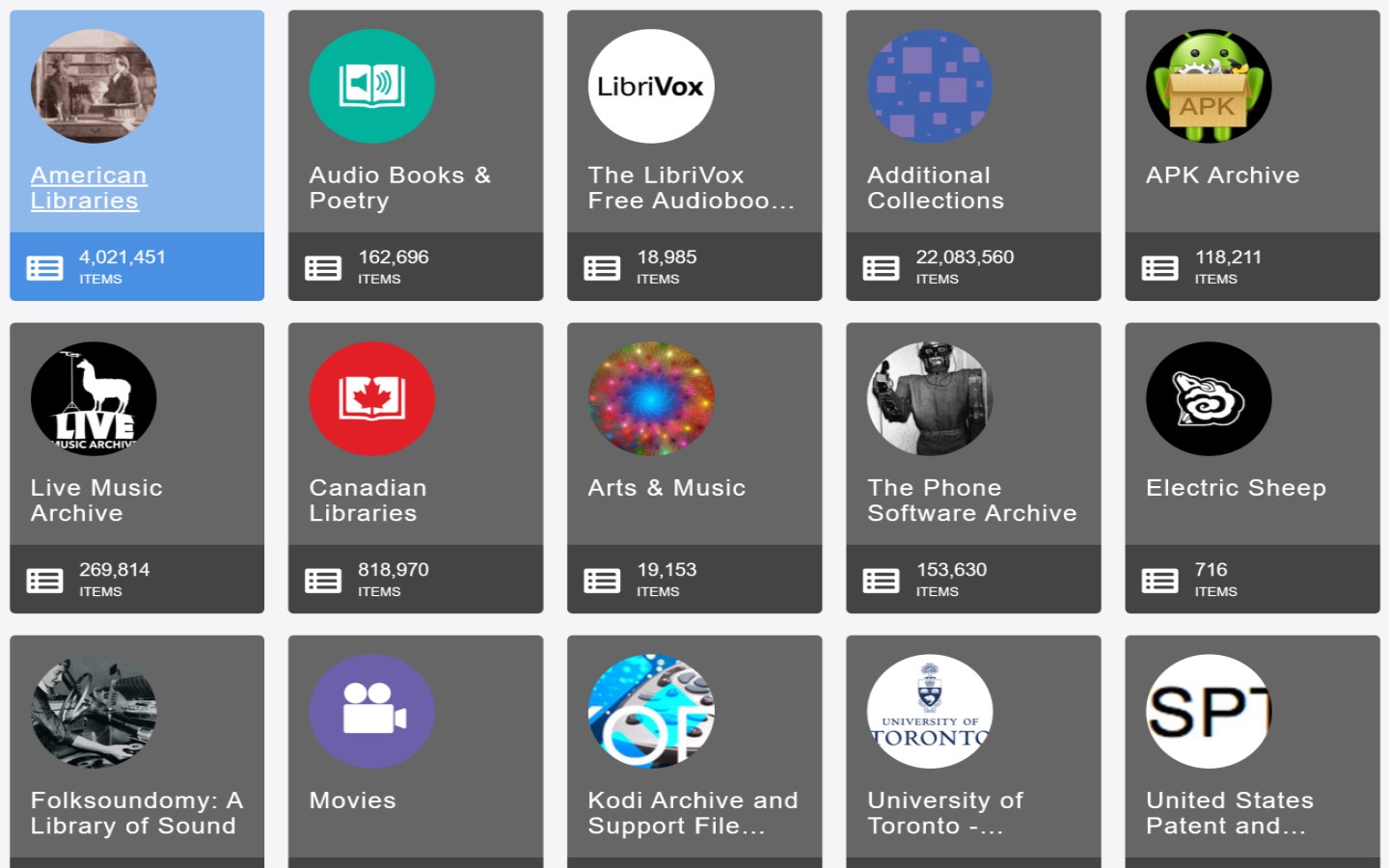The height and width of the screenshot is (868, 1389).
Task: Open United States Patent collection
Action: 1229,813
